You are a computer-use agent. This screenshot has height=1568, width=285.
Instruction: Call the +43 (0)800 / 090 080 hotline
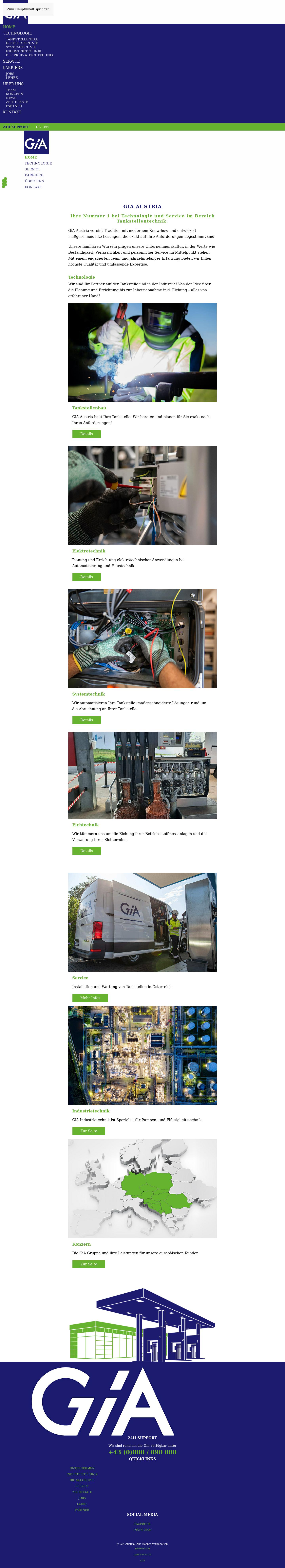142,1452
